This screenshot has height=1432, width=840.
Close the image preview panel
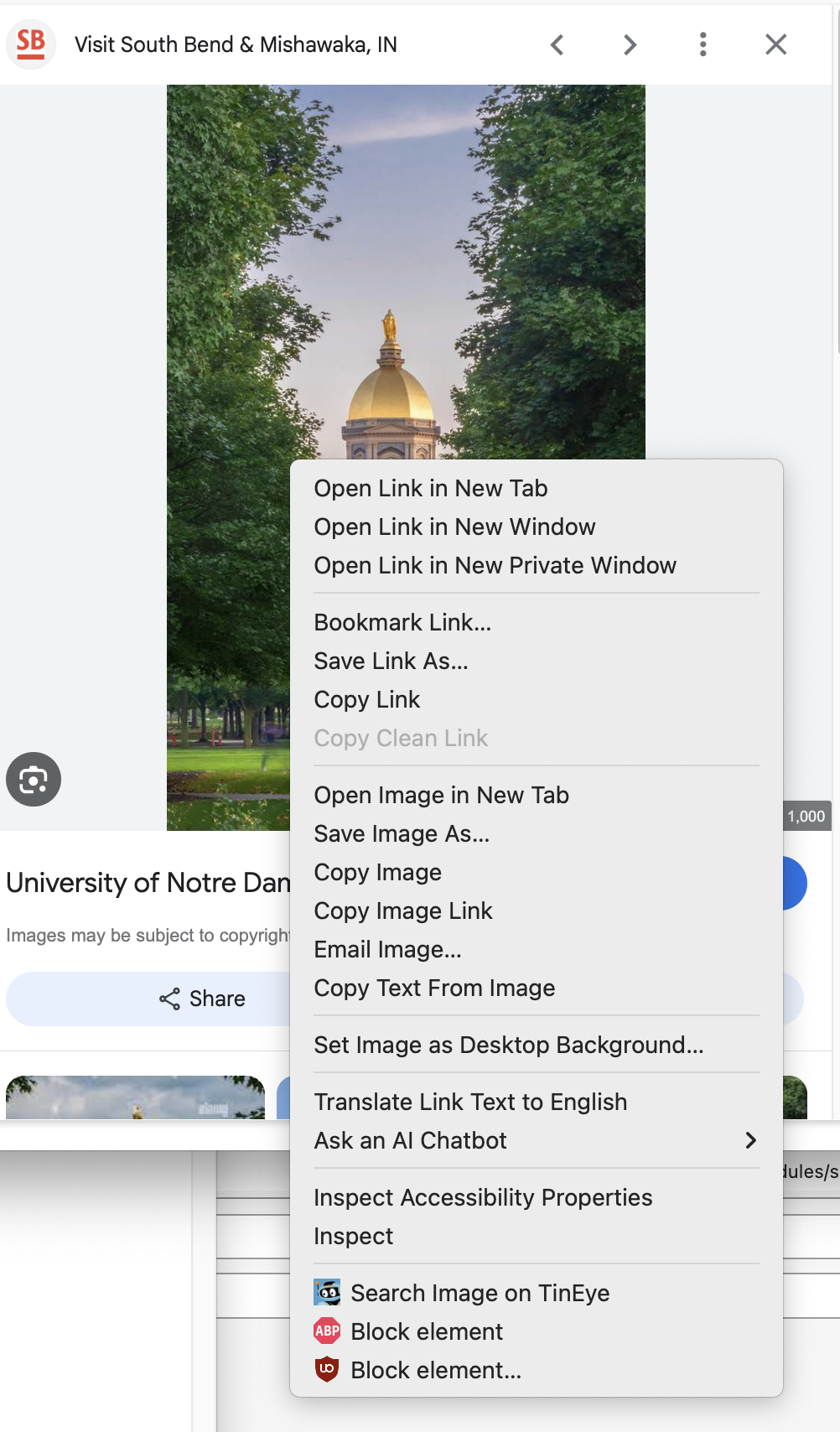pyautogui.click(x=775, y=44)
